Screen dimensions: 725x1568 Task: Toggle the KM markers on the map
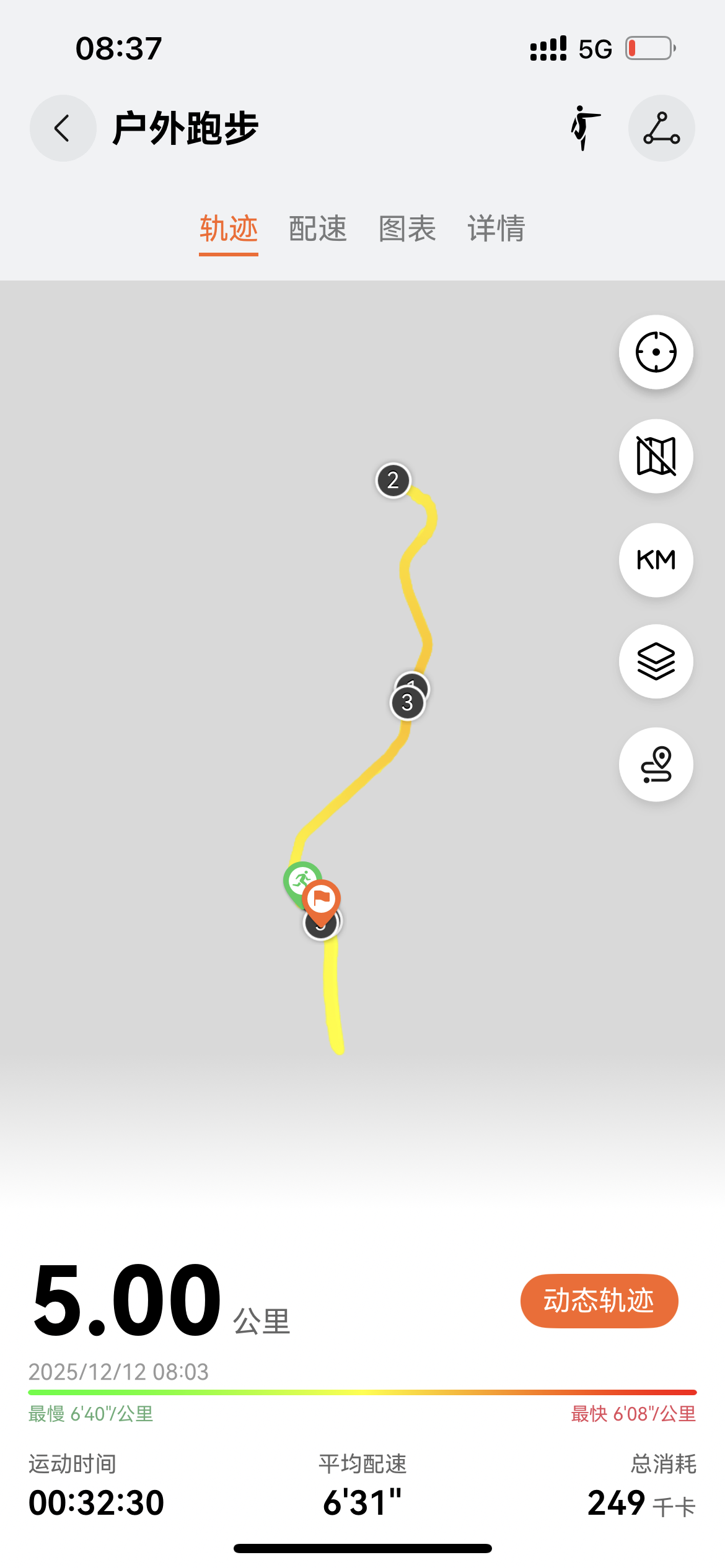[656, 560]
